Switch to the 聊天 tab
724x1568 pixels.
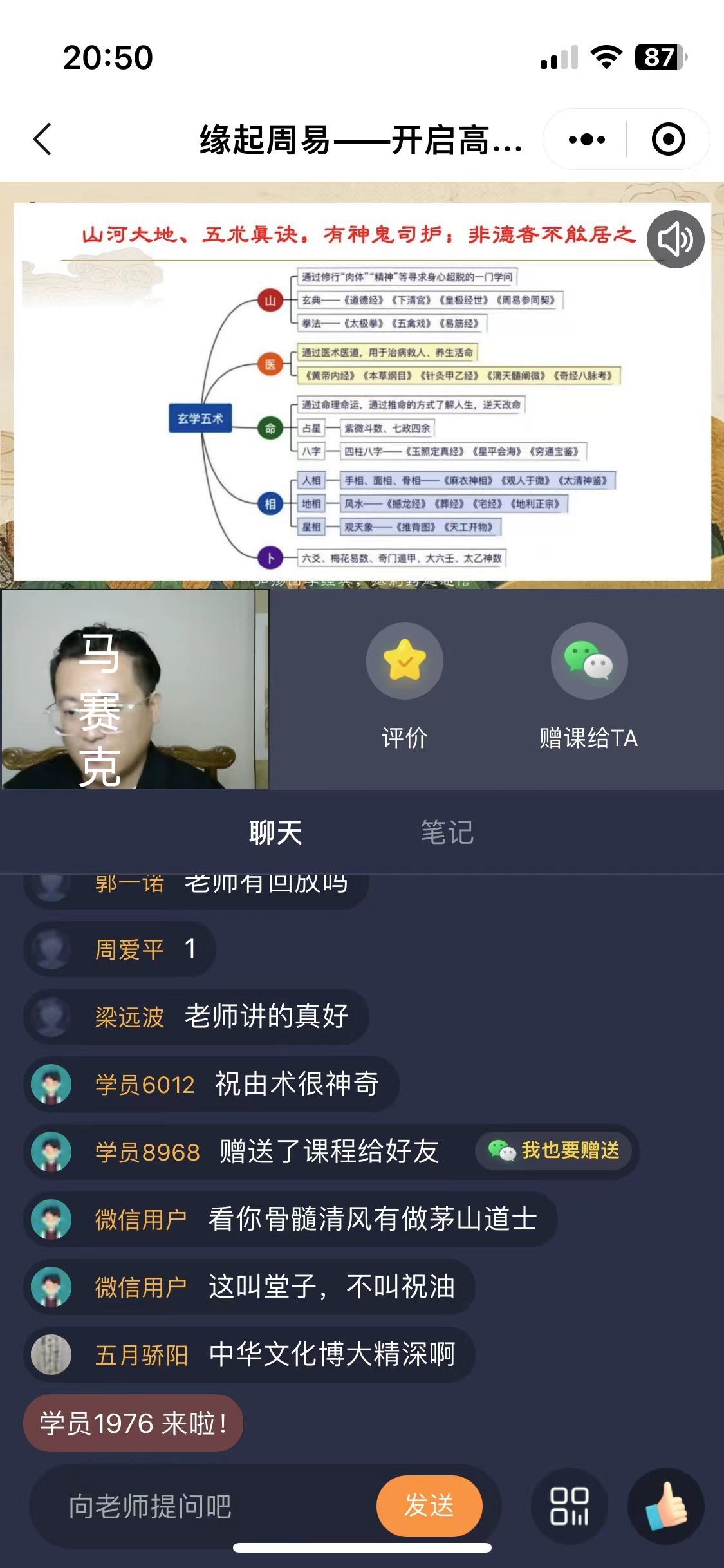[x=275, y=833]
